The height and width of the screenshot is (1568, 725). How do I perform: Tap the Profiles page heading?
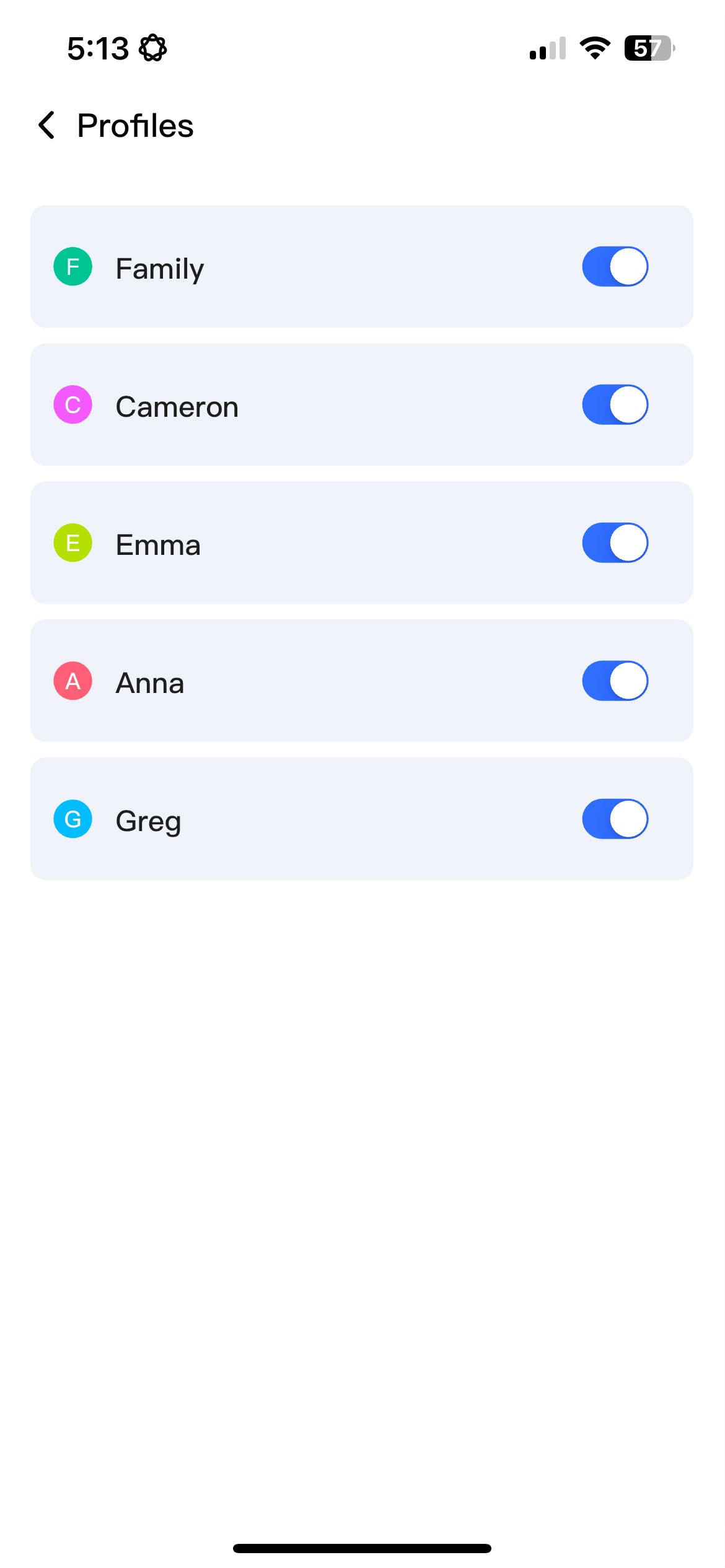tap(135, 125)
